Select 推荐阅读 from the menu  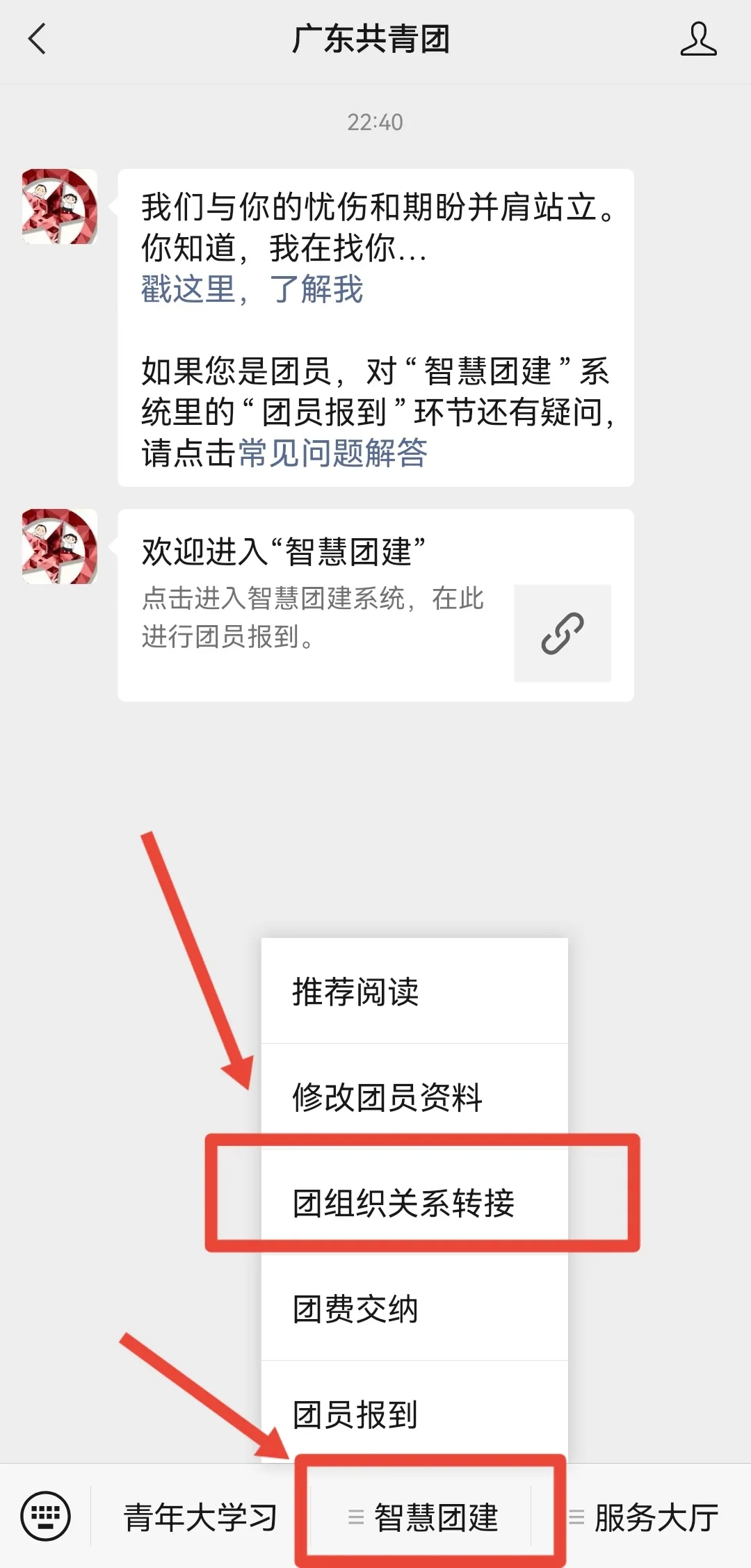click(x=414, y=992)
